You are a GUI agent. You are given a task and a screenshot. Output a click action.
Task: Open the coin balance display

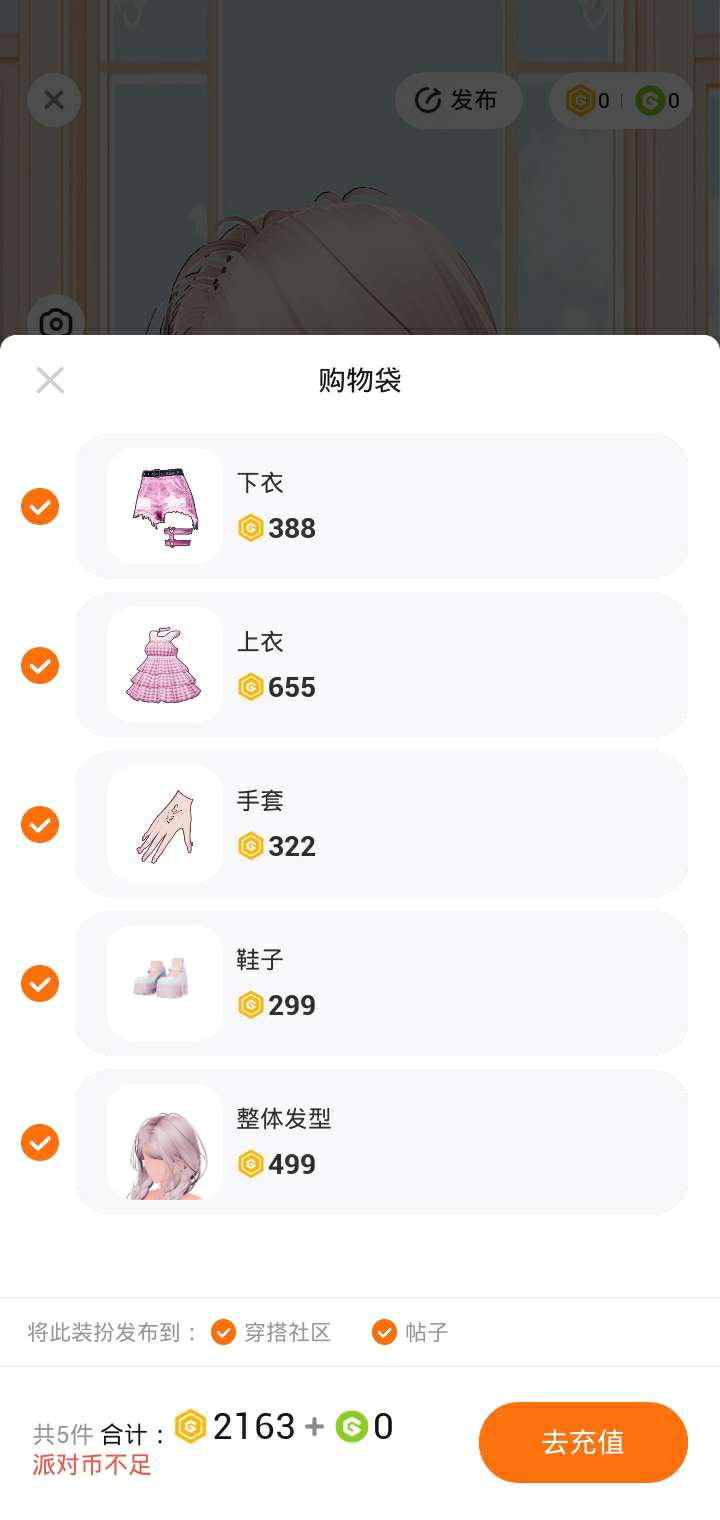[621, 100]
